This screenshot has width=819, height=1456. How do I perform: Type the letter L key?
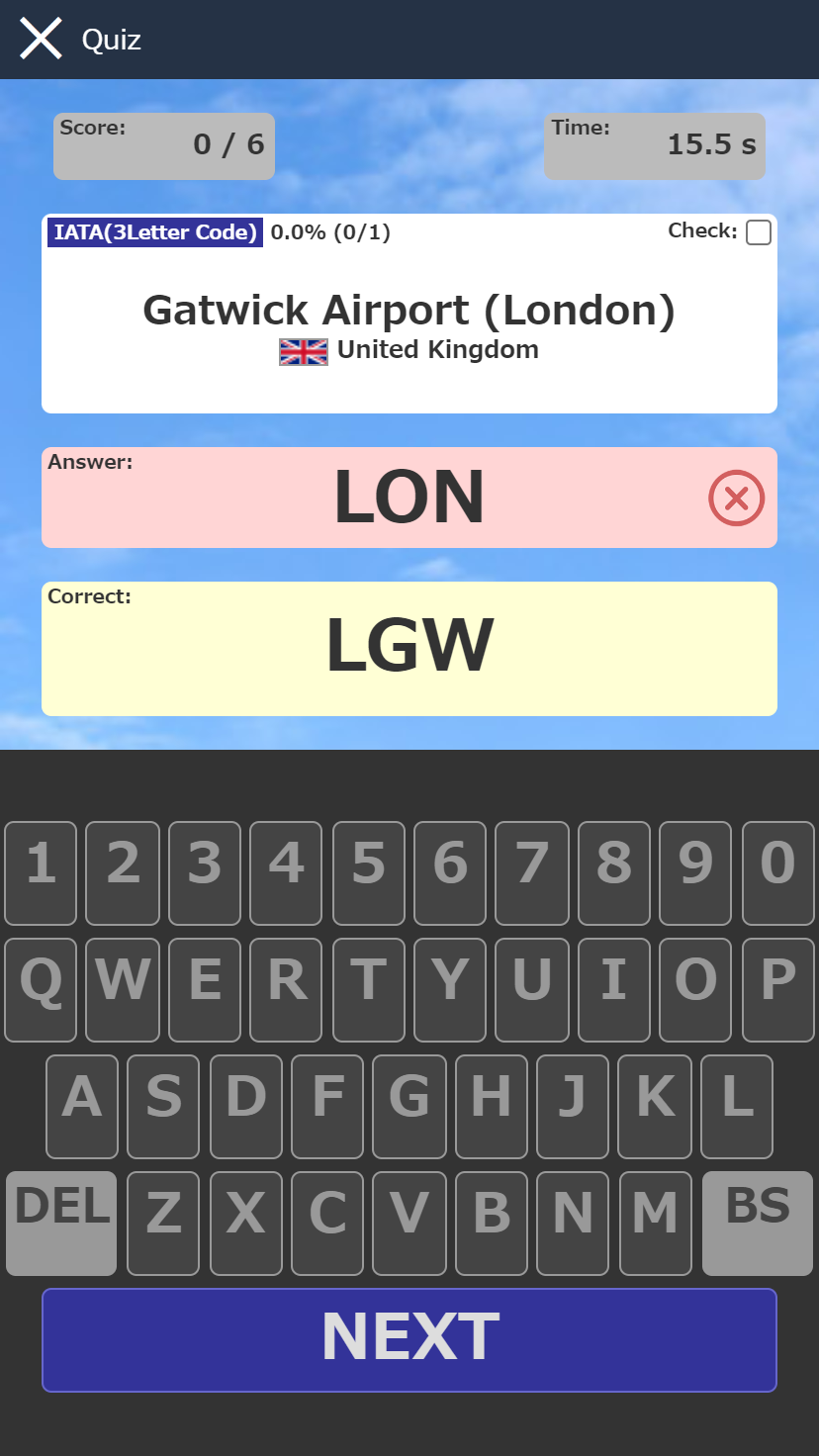coord(737,1107)
